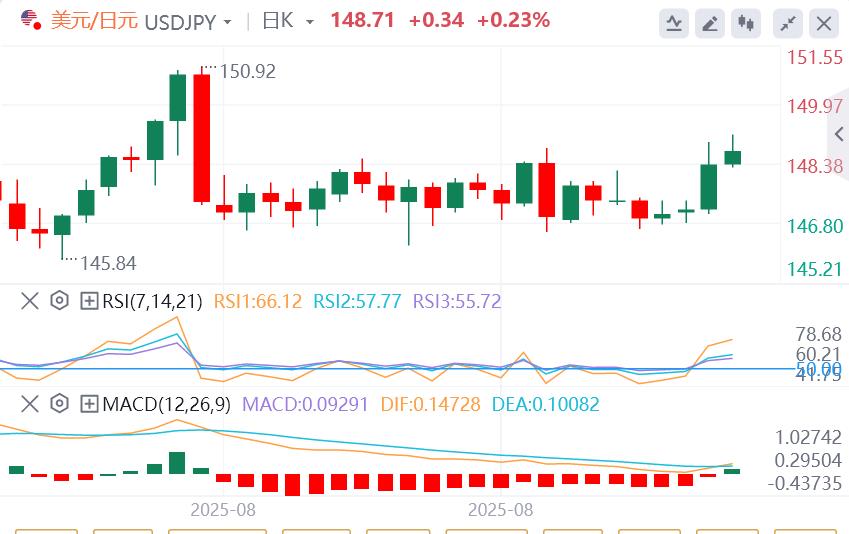This screenshot has height=534, width=849.
Task: Exit fullscreen using the shrink arrows icon
Action: point(788,22)
